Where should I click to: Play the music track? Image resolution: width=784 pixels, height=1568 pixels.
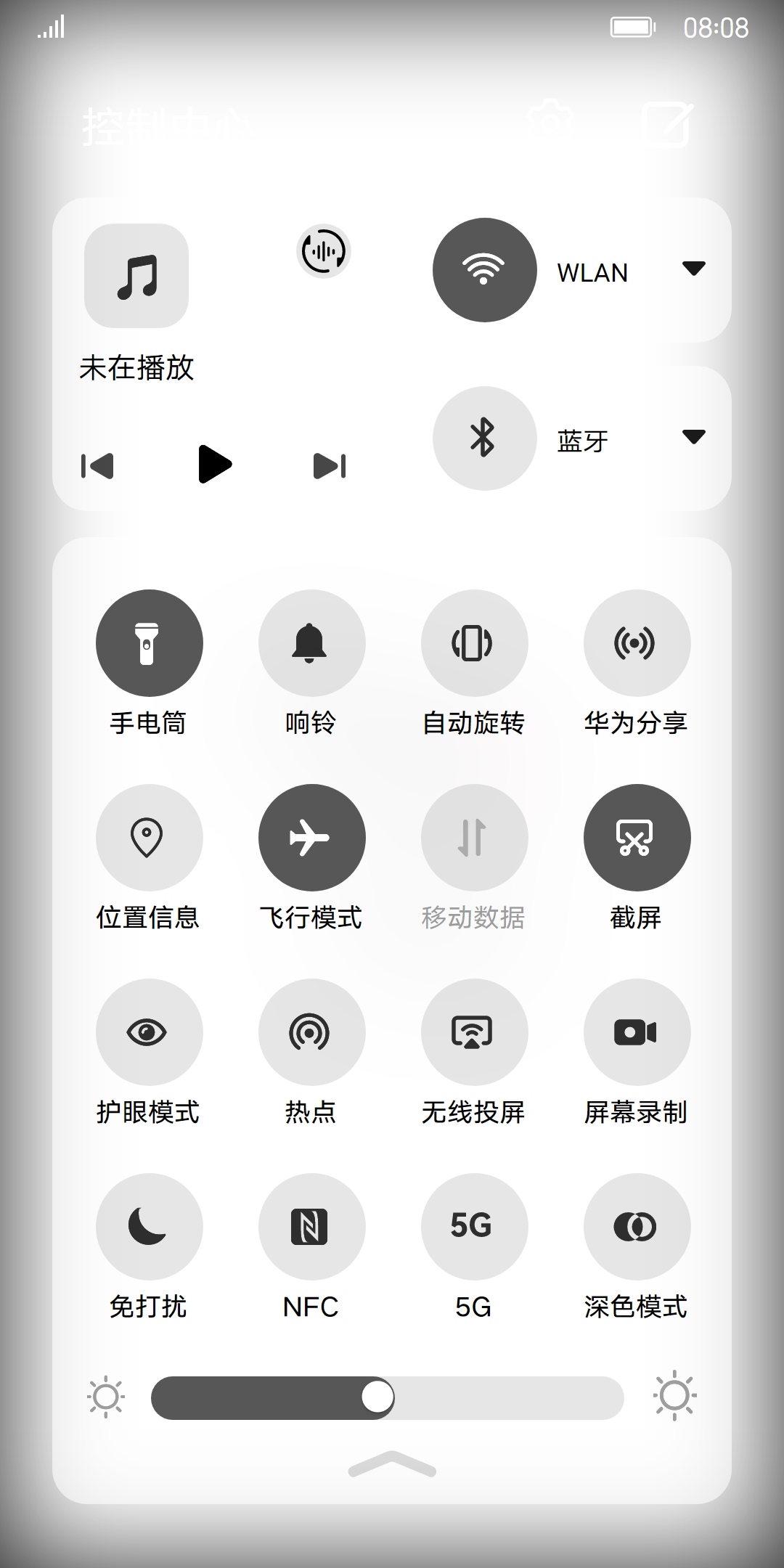[214, 465]
